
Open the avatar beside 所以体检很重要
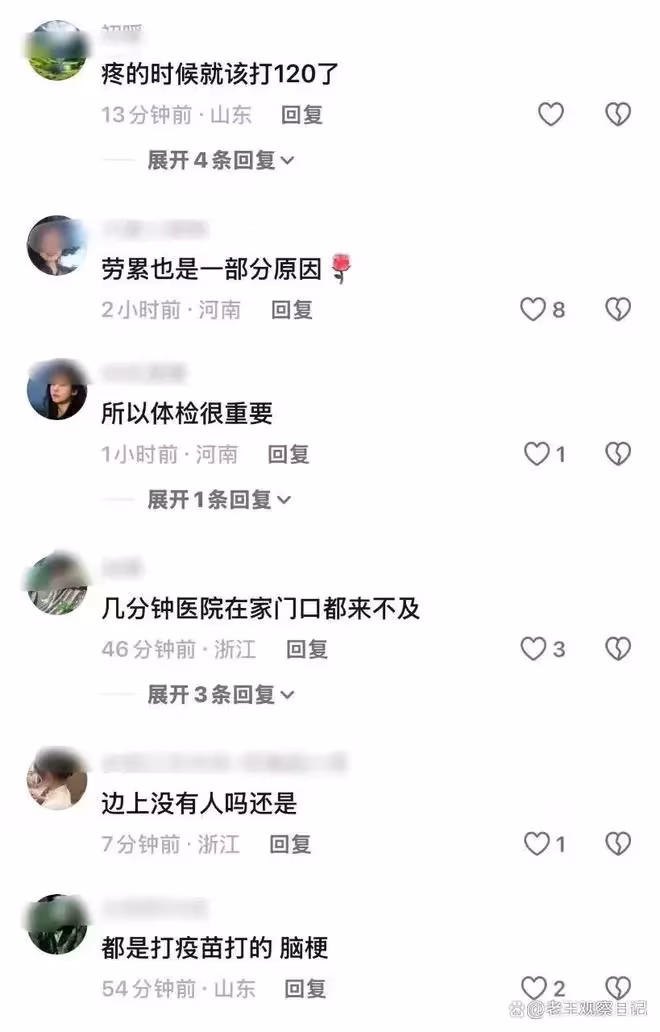pyautogui.click(x=57, y=391)
